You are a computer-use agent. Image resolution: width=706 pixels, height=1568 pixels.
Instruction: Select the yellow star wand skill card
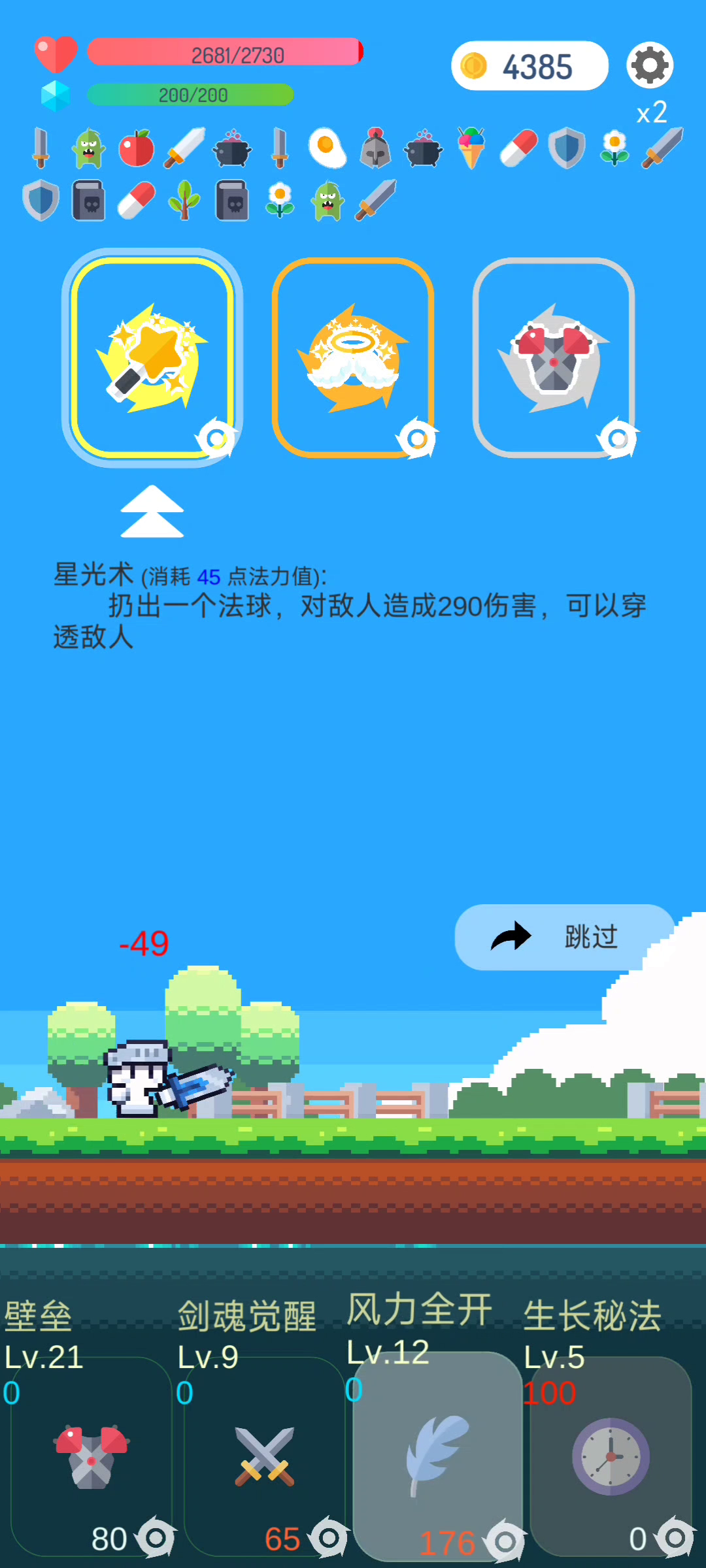coord(152,357)
